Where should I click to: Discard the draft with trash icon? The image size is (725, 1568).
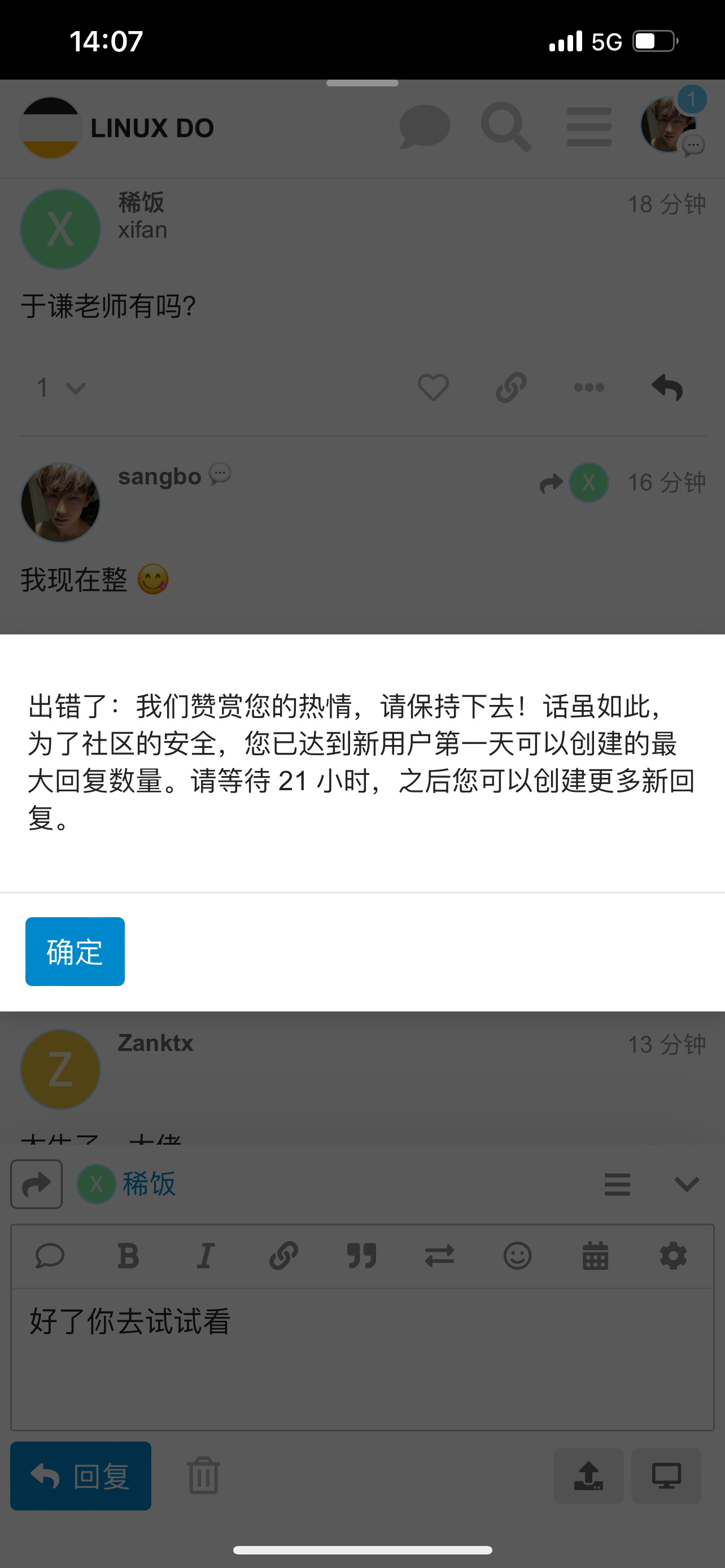tap(203, 1475)
